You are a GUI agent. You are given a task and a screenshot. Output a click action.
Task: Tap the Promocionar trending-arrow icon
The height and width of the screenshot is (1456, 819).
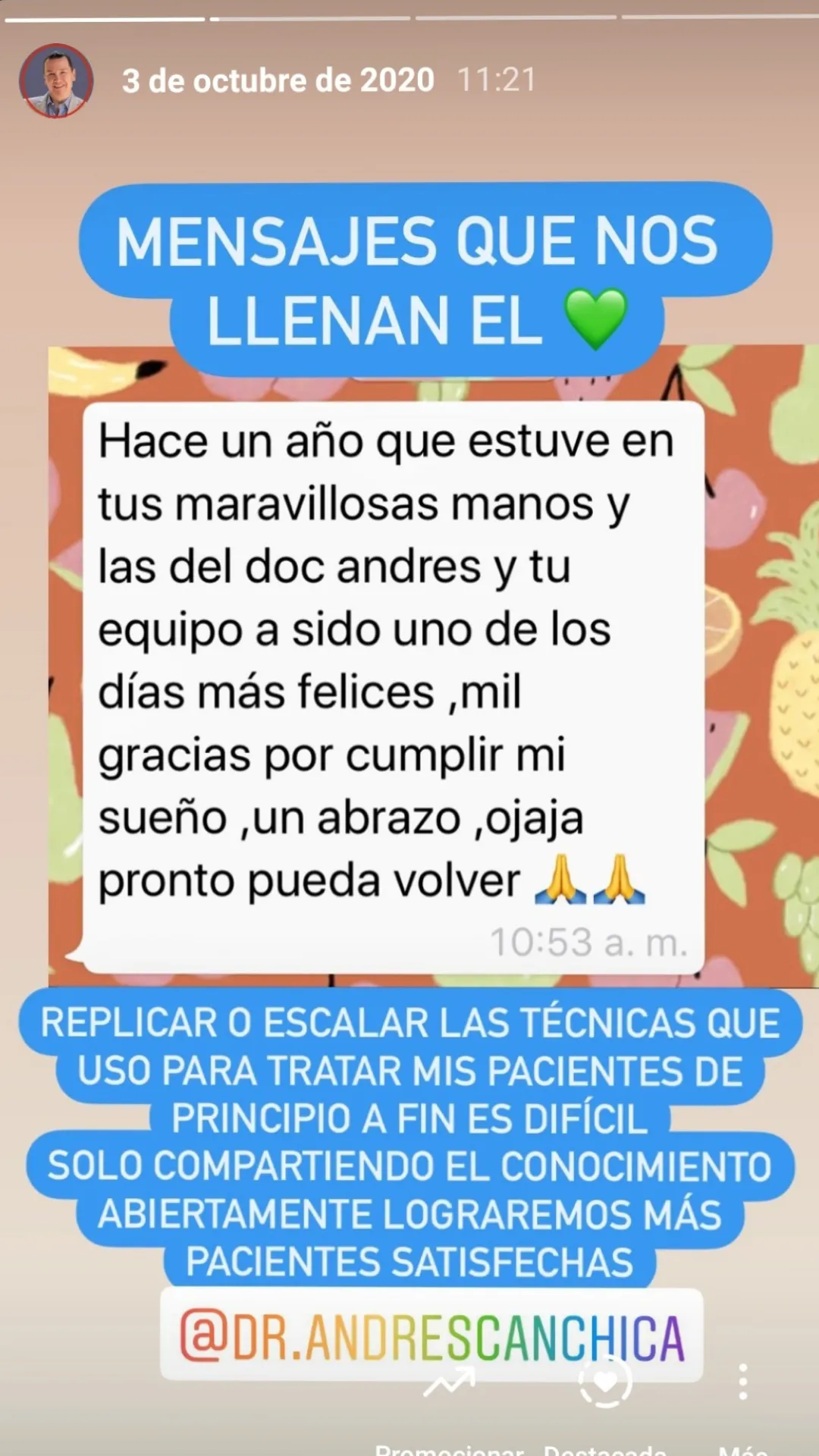[x=449, y=1382]
